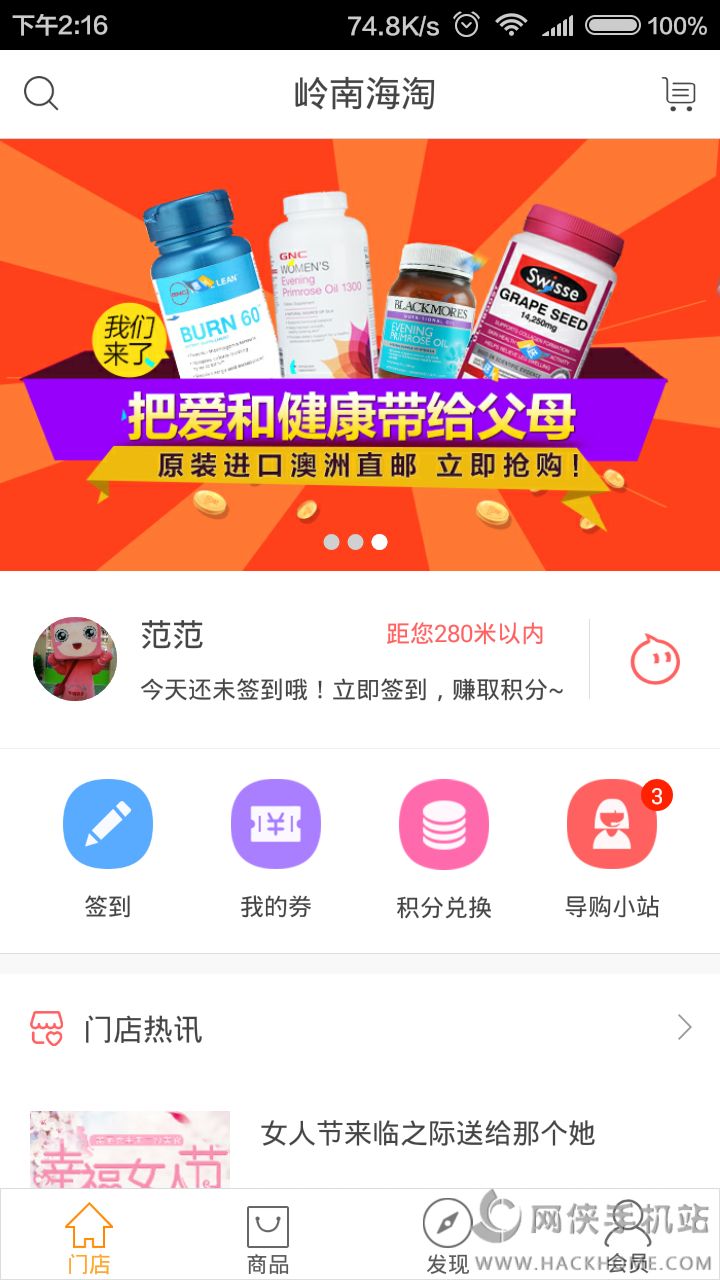Screen dimensions: 720x1280
Task: Switch to the 门店 tab
Action: [89, 1238]
